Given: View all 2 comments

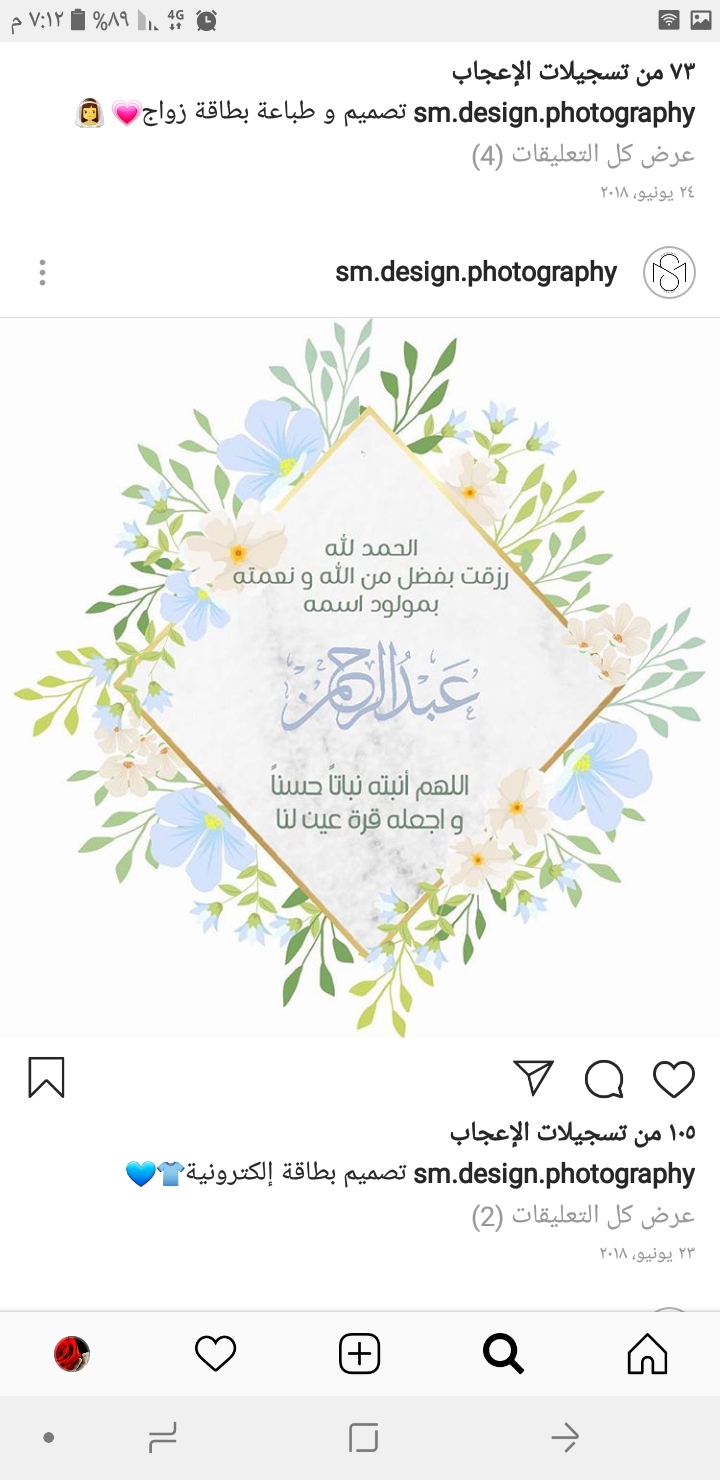Looking at the screenshot, I should pyautogui.click(x=583, y=1215).
